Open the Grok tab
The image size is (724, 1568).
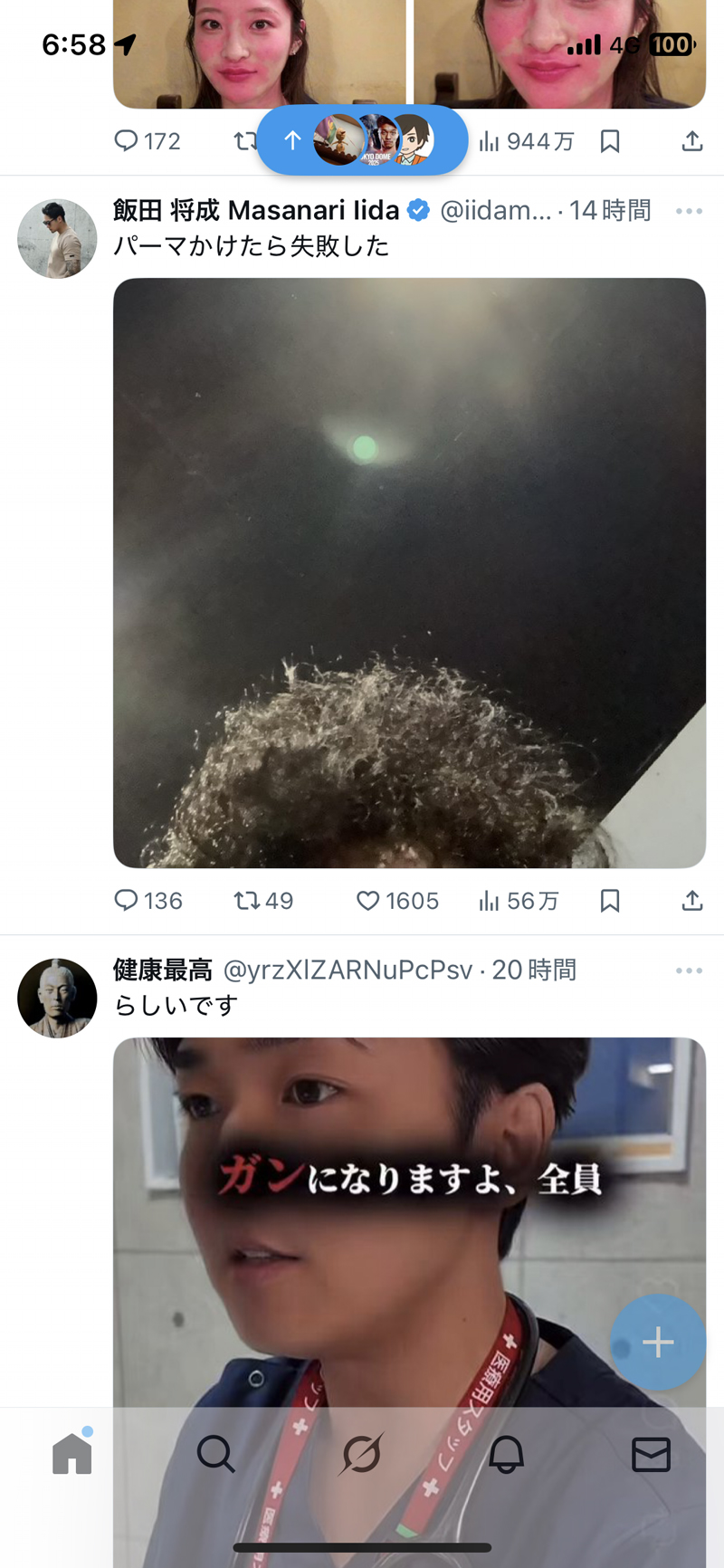click(x=361, y=1454)
